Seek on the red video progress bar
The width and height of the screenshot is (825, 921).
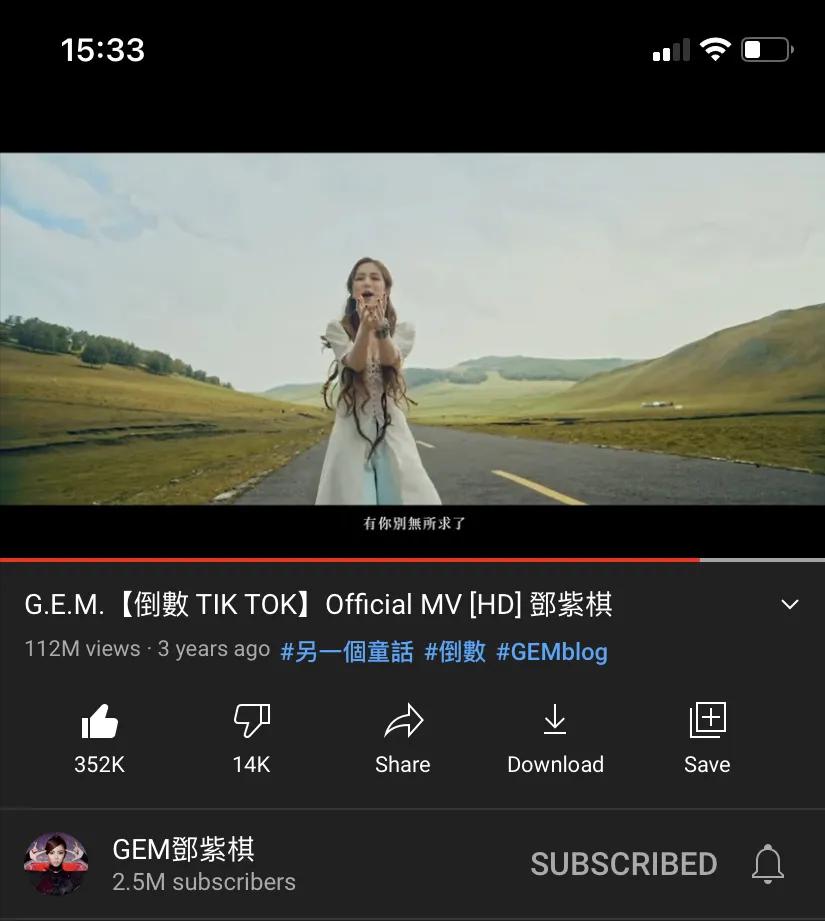[350, 560]
